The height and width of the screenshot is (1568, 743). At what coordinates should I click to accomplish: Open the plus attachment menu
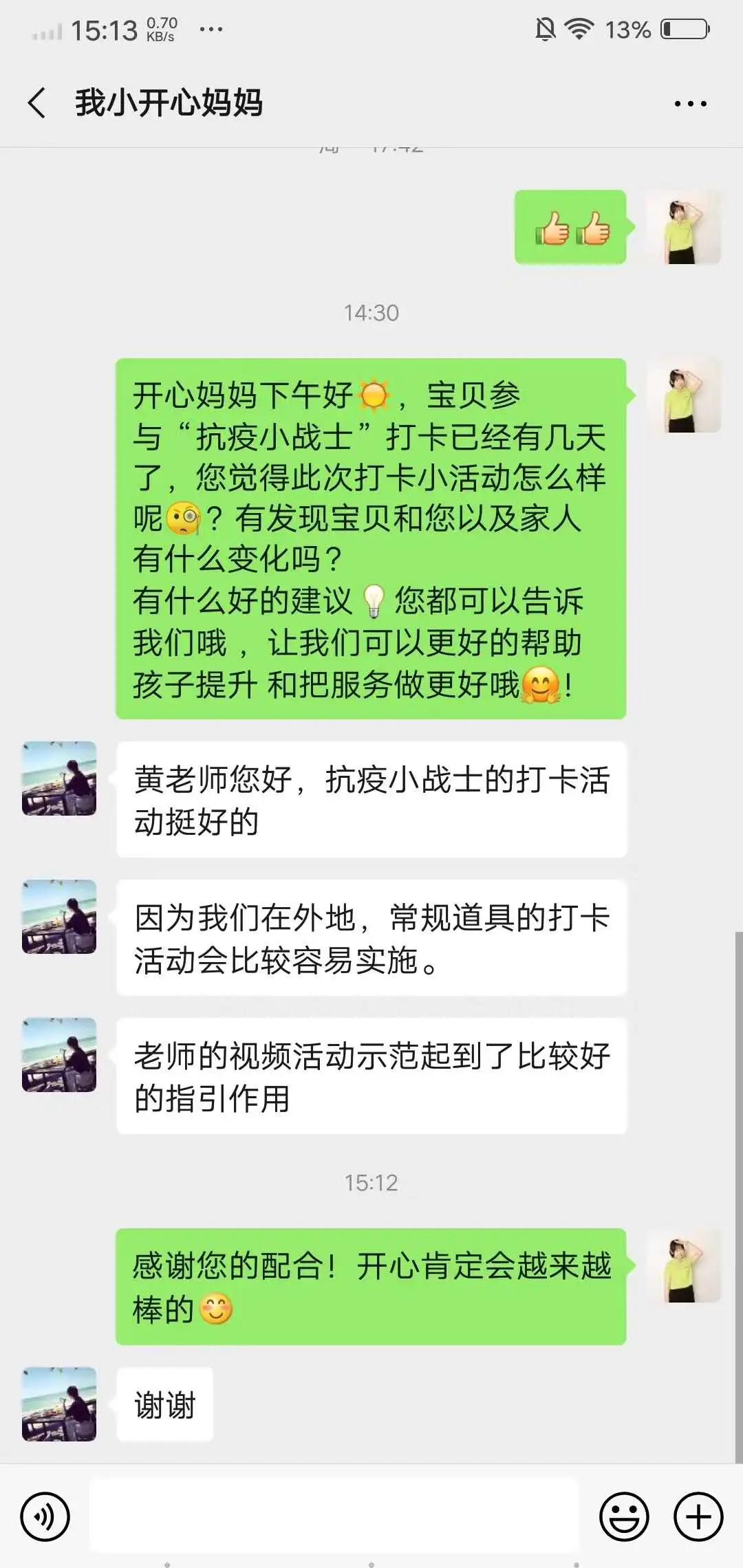coord(698,1516)
